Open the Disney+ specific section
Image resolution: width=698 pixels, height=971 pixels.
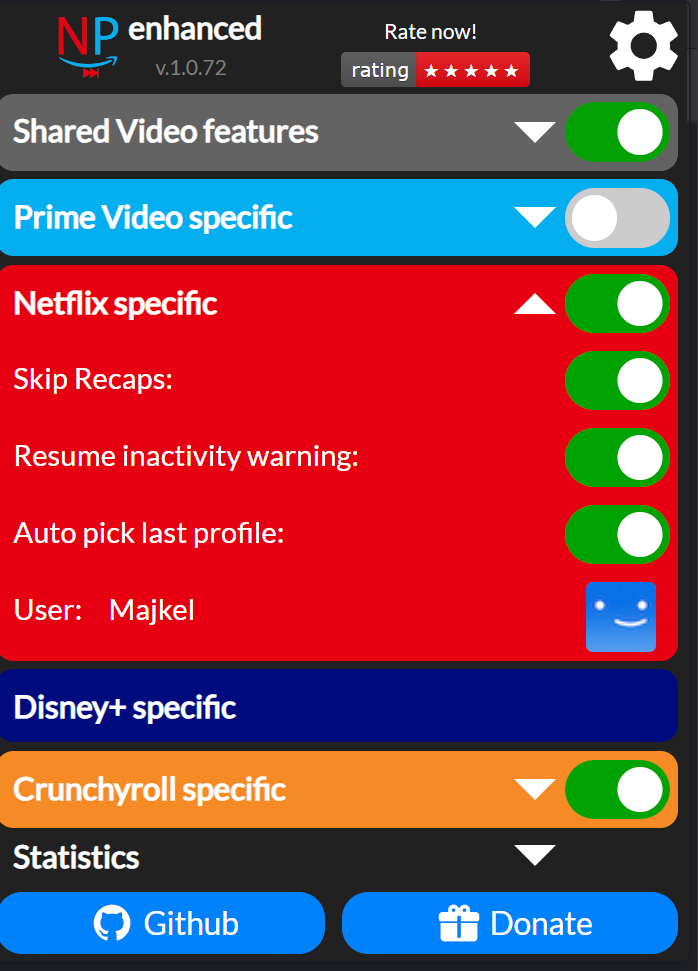coord(338,707)
